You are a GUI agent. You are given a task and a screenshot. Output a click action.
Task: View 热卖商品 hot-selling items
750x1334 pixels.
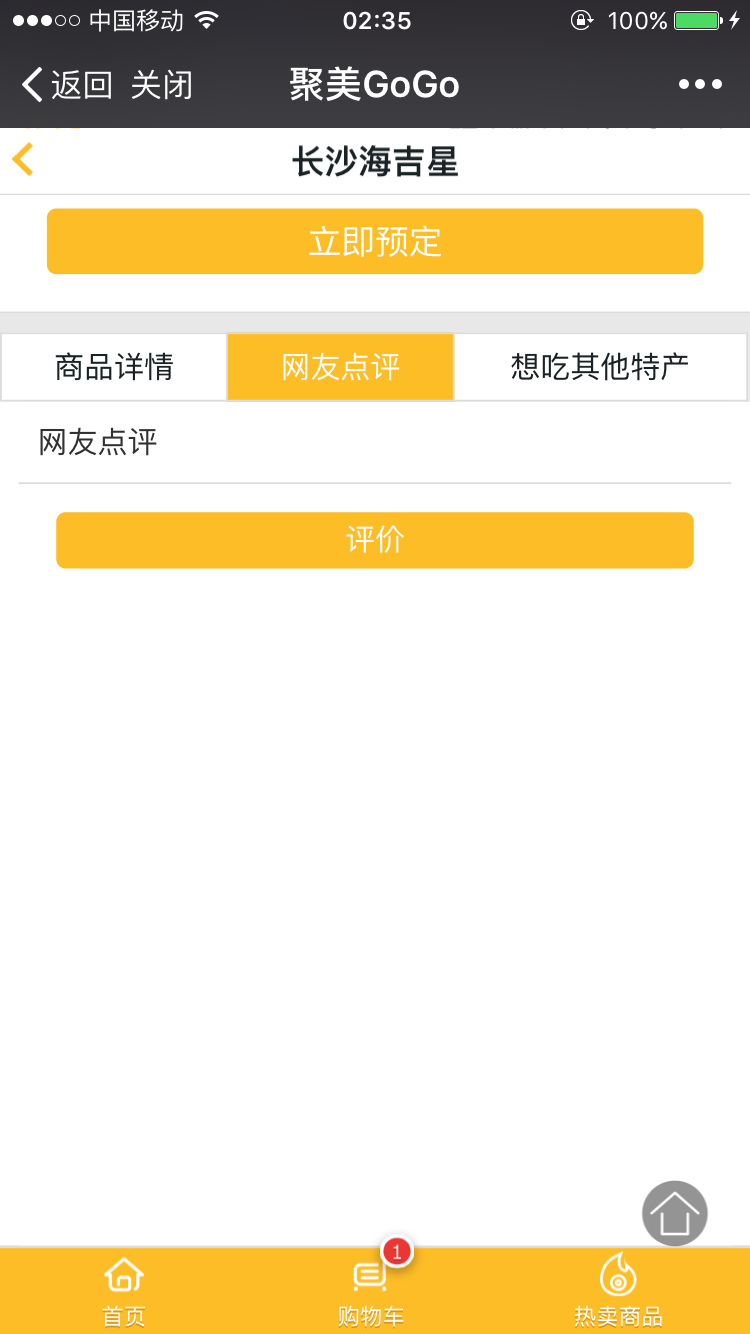618,1291
